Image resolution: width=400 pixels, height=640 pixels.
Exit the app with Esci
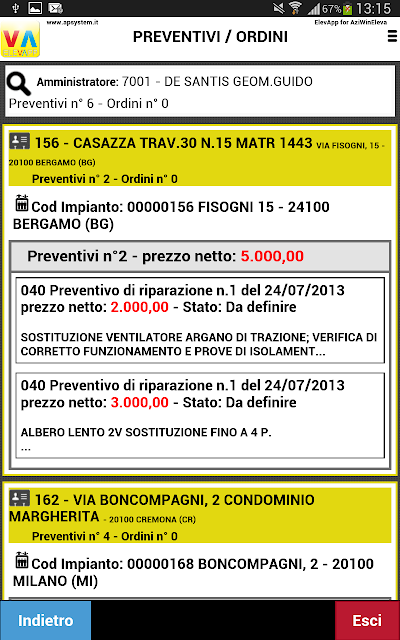(367, 620)
